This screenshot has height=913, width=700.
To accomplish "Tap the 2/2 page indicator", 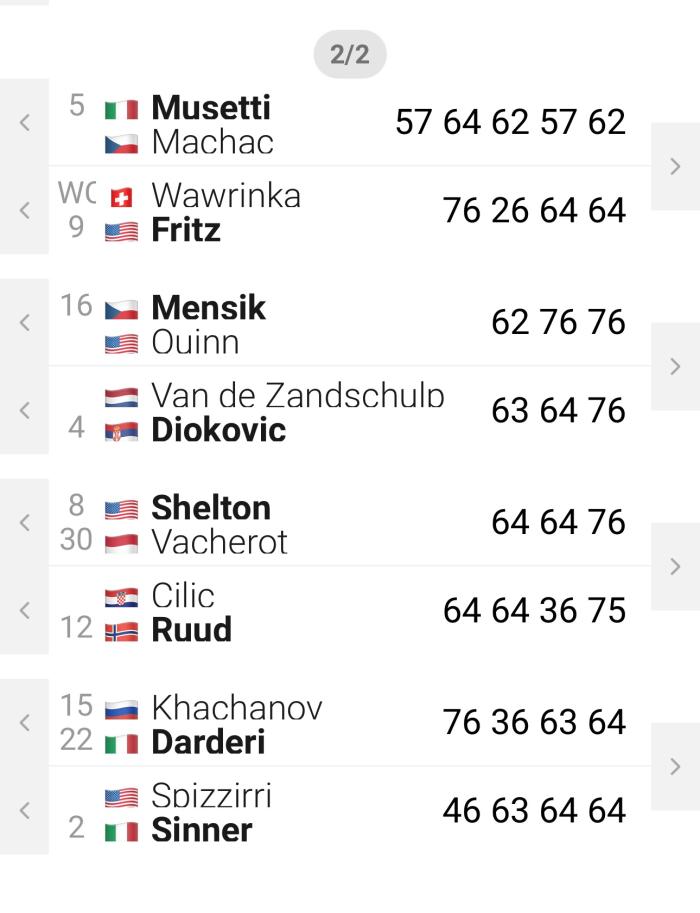I will 349,55.
